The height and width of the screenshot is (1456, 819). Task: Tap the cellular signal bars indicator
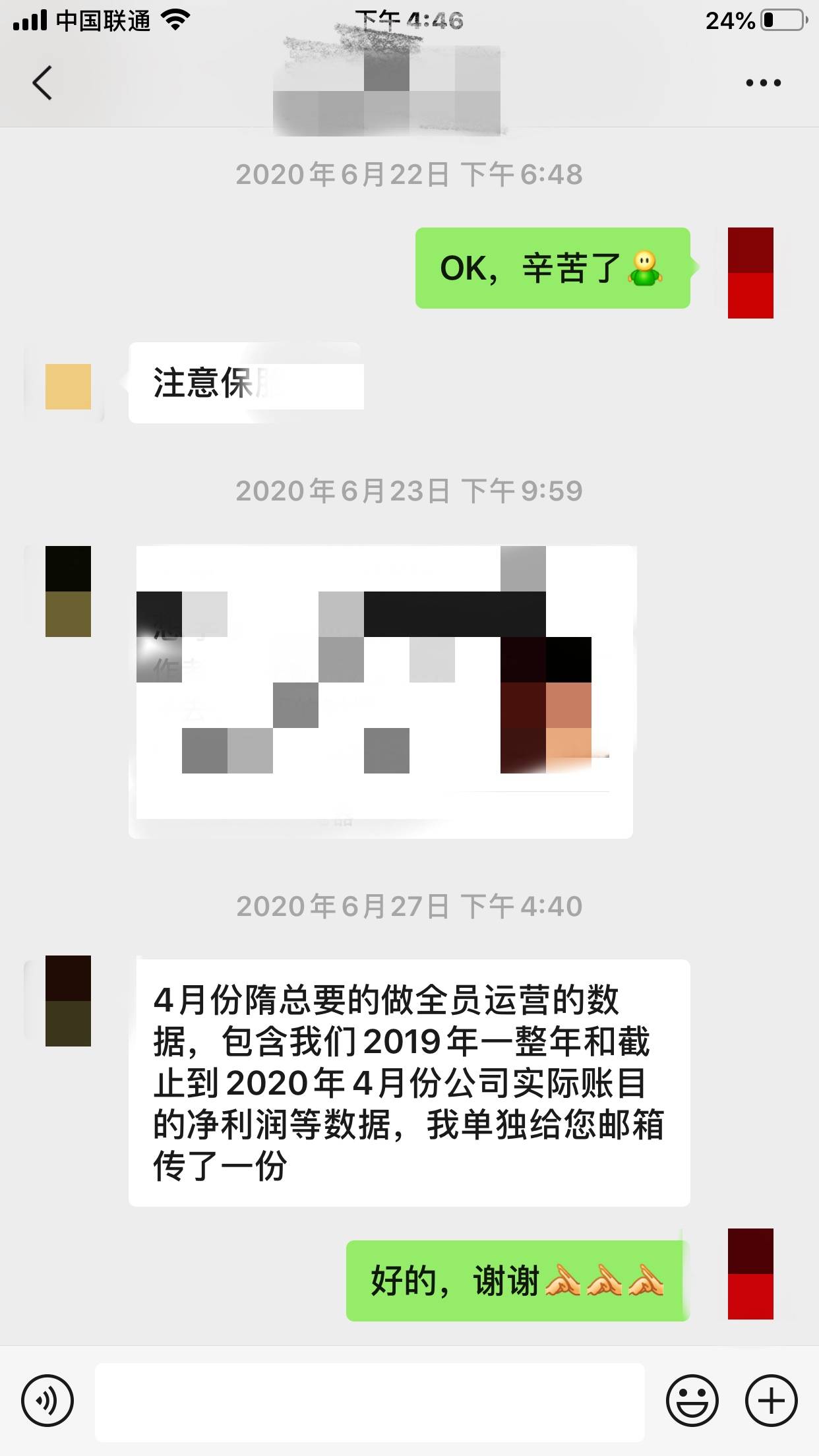coord(26,20)
